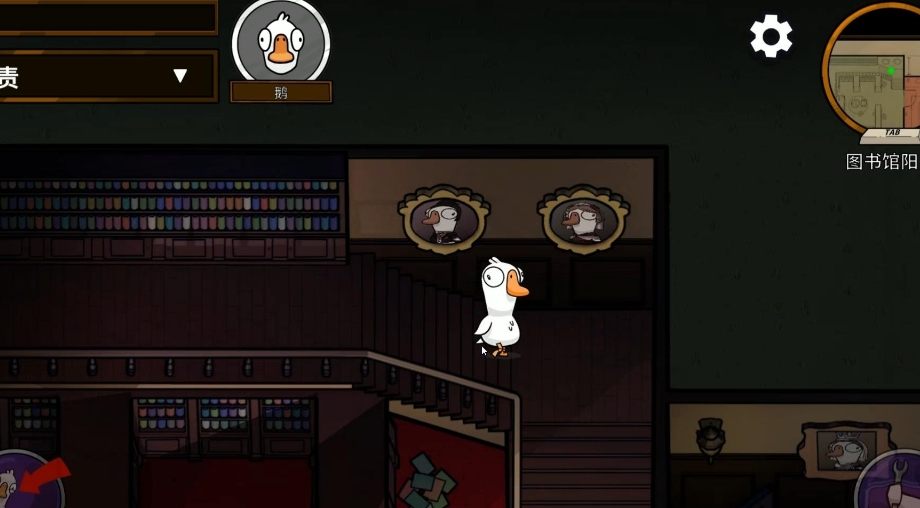
Task: Tap the red arrow action button
Action: 30,483
